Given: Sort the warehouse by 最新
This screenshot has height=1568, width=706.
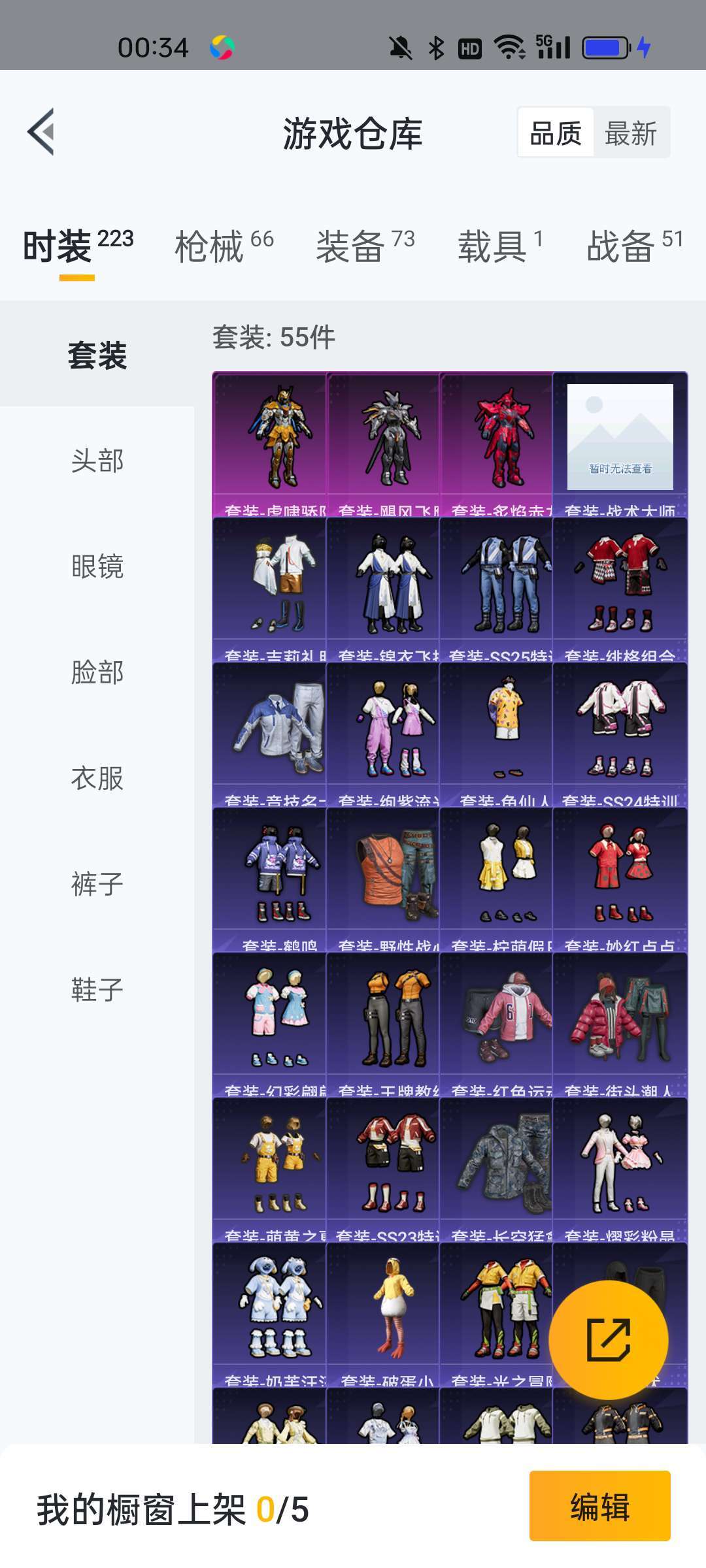Looking at the screenshot, I should (x=631, y=133).
